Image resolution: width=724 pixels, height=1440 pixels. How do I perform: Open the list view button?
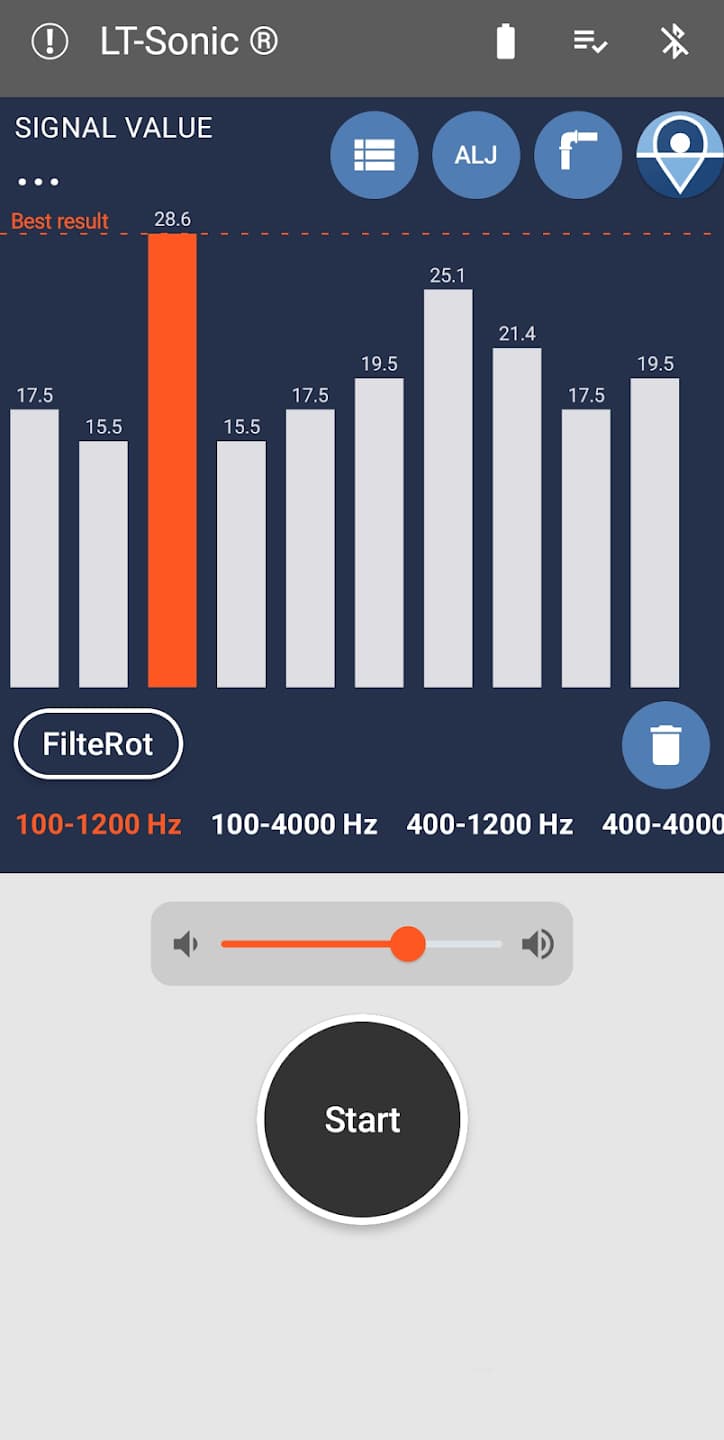[x=374, y=155]
